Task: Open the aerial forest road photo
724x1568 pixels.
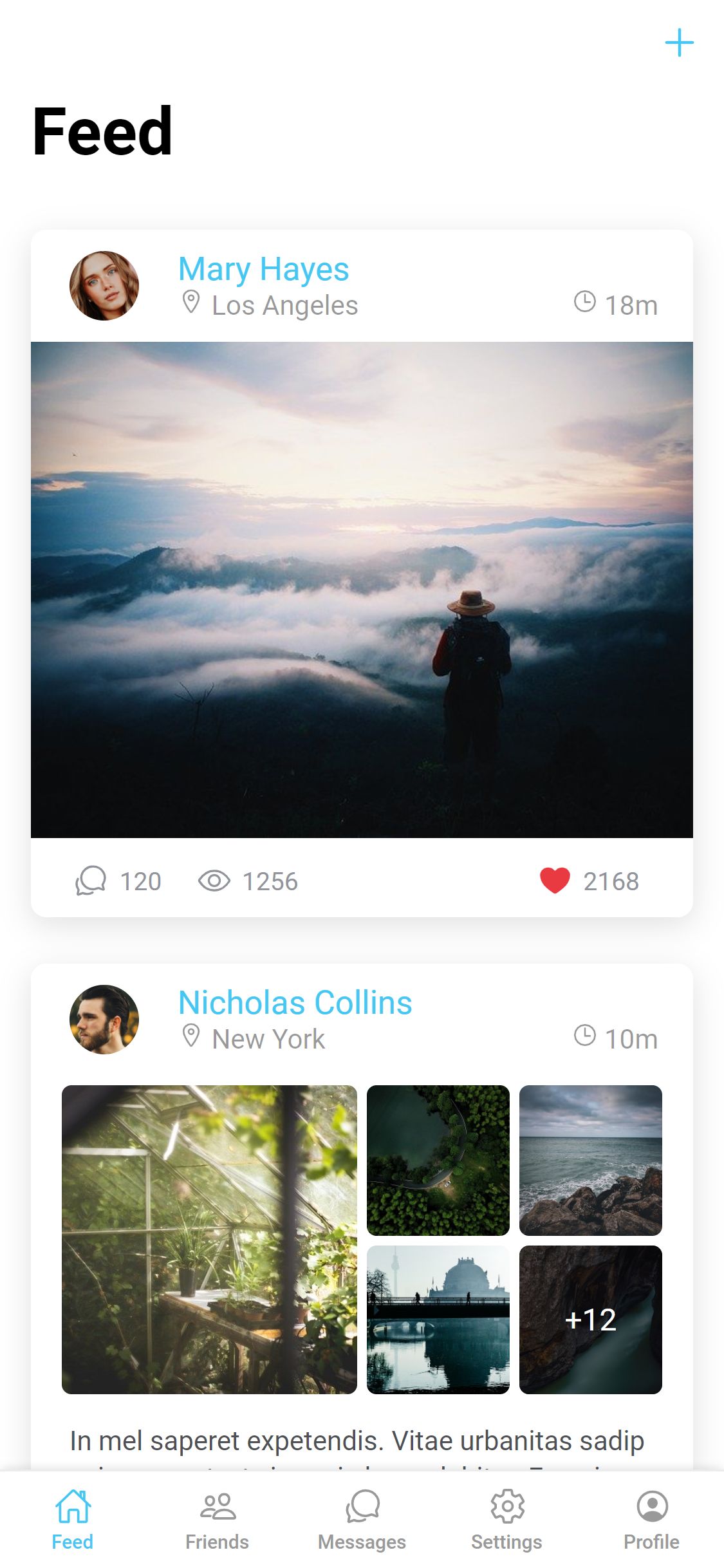Action: pyautogui.click(x=438, y=1161)
